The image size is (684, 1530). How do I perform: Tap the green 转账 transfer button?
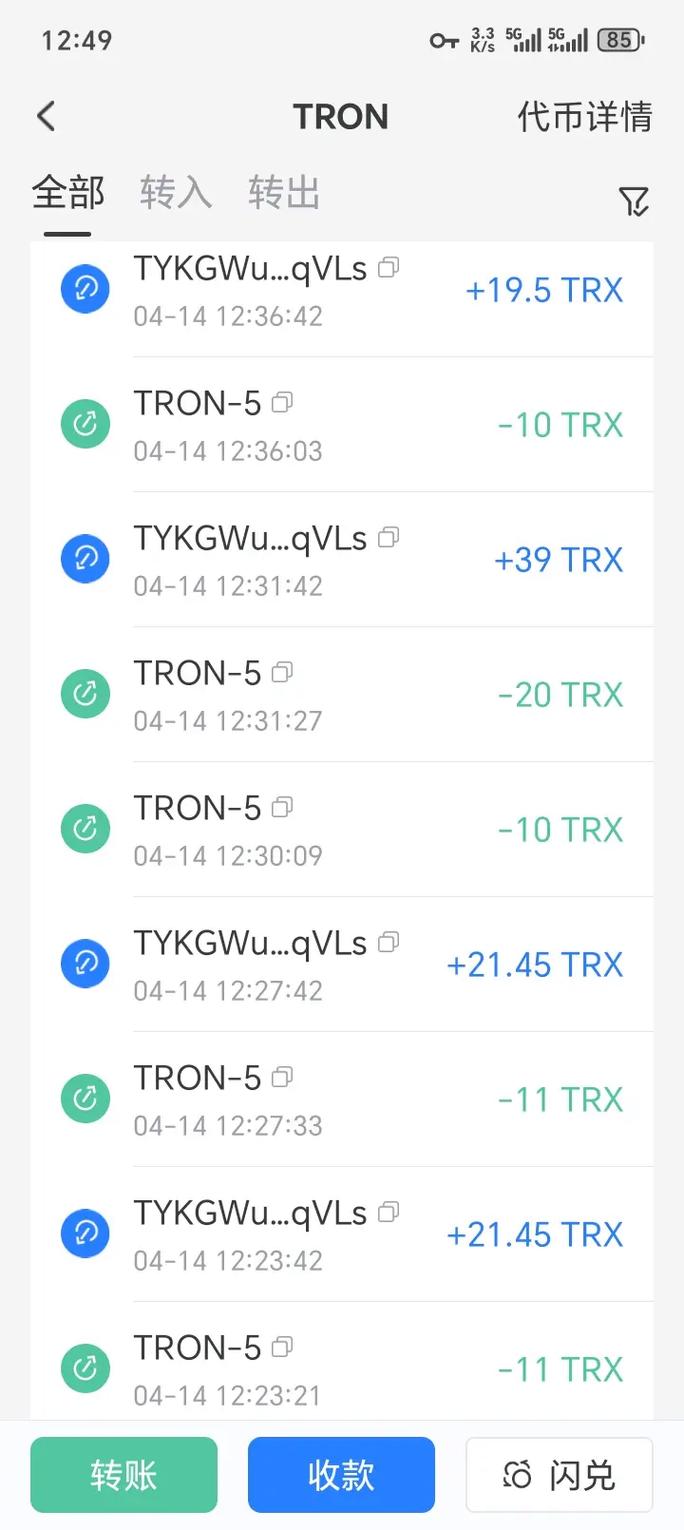click(124, 1475)
